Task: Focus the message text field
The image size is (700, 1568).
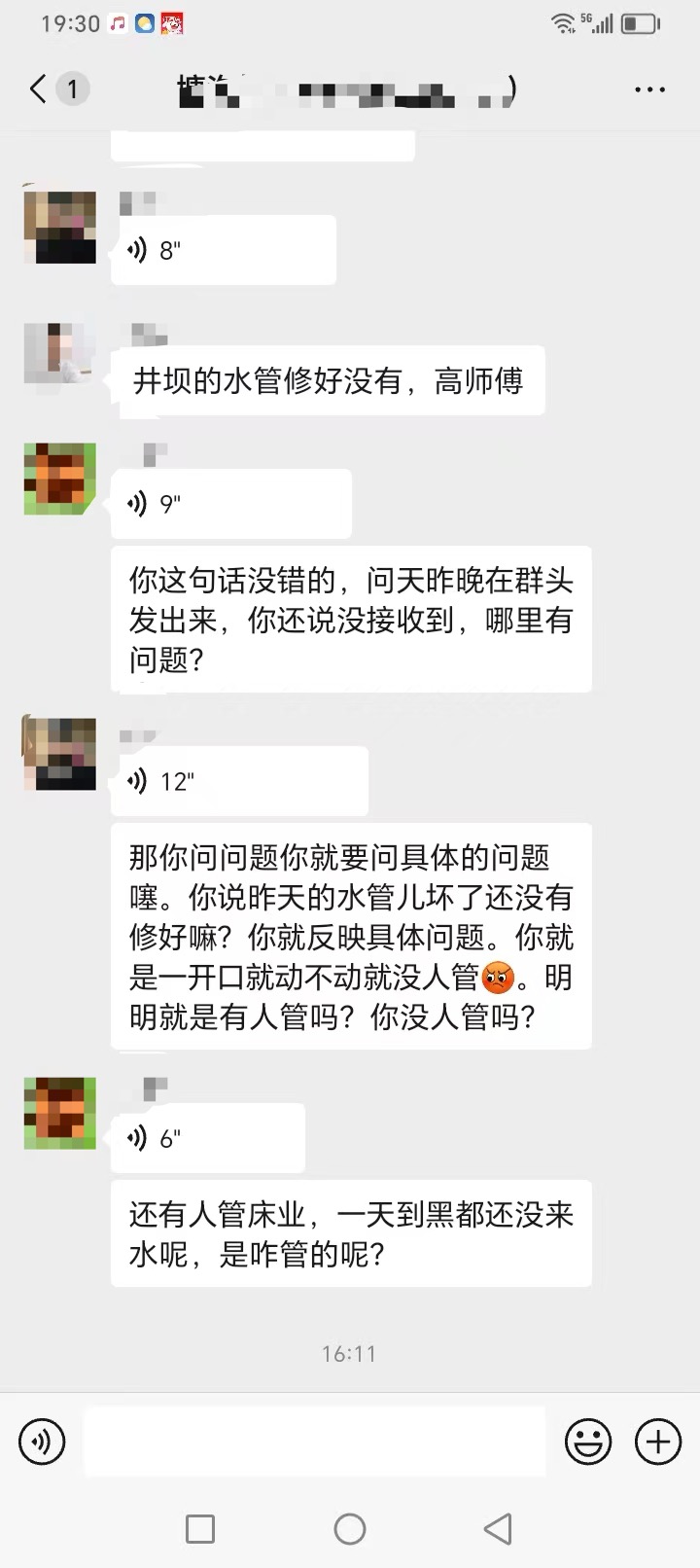Action: pyautogui.click(x=315, y=1441)
